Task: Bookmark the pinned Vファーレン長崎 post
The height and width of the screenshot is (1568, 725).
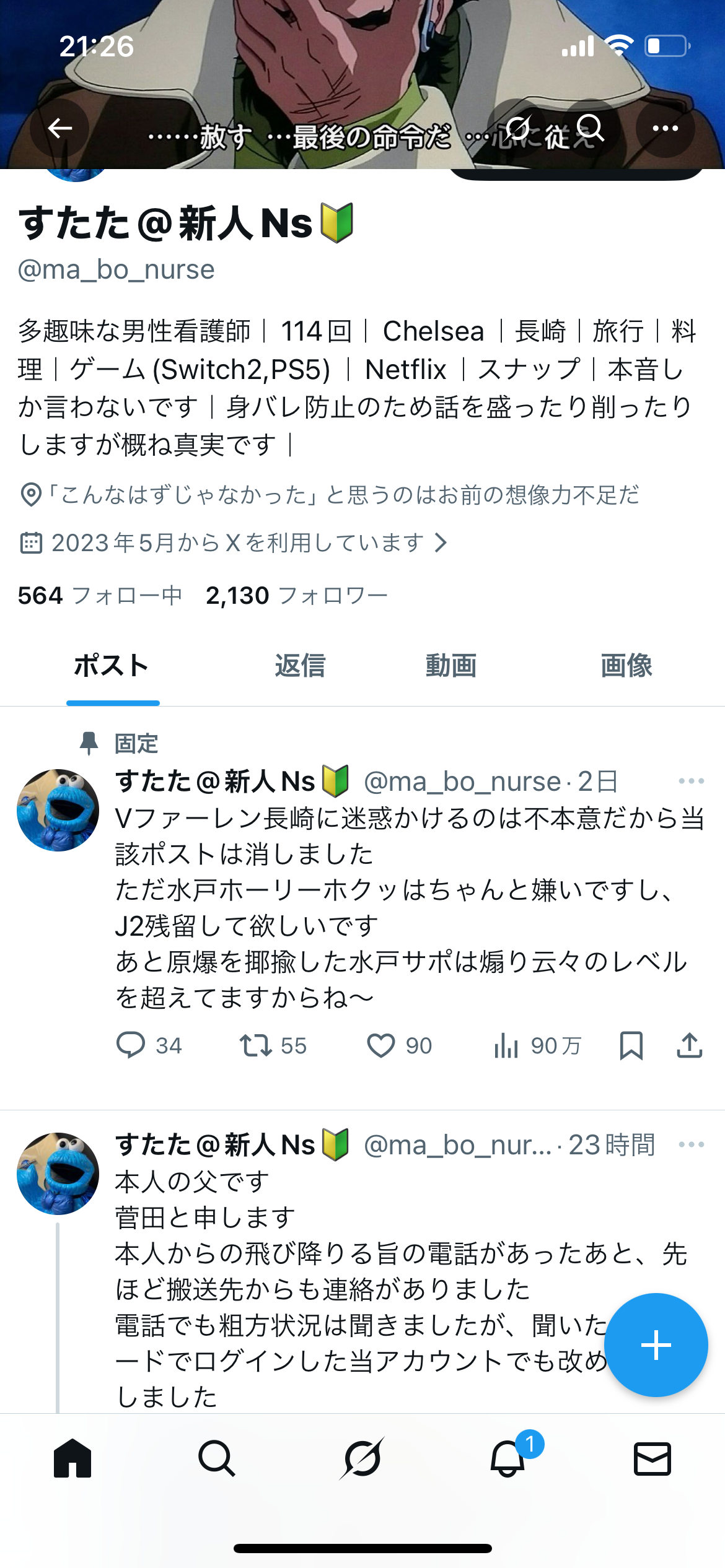Action: point(631,1045)
